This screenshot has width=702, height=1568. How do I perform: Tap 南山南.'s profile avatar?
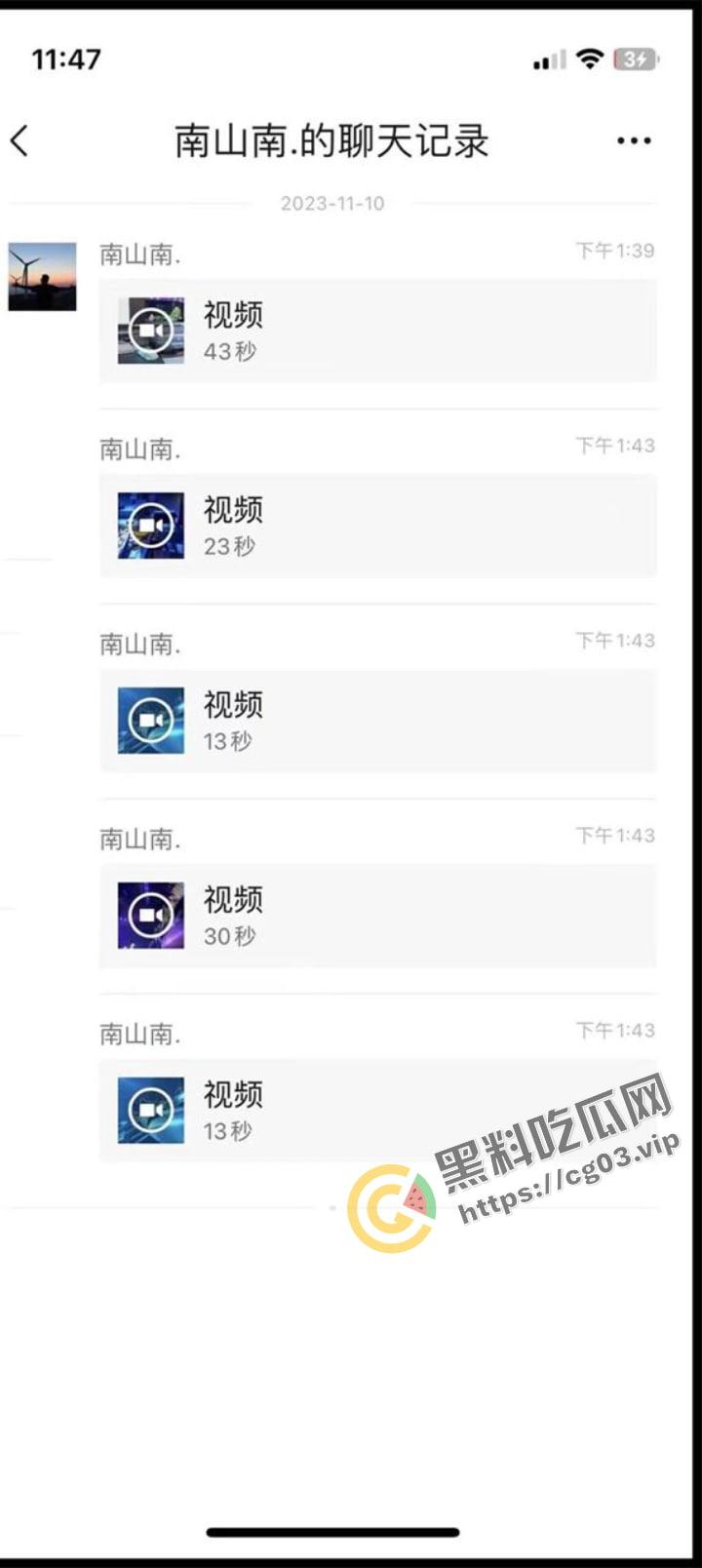(x=44, y=276)
